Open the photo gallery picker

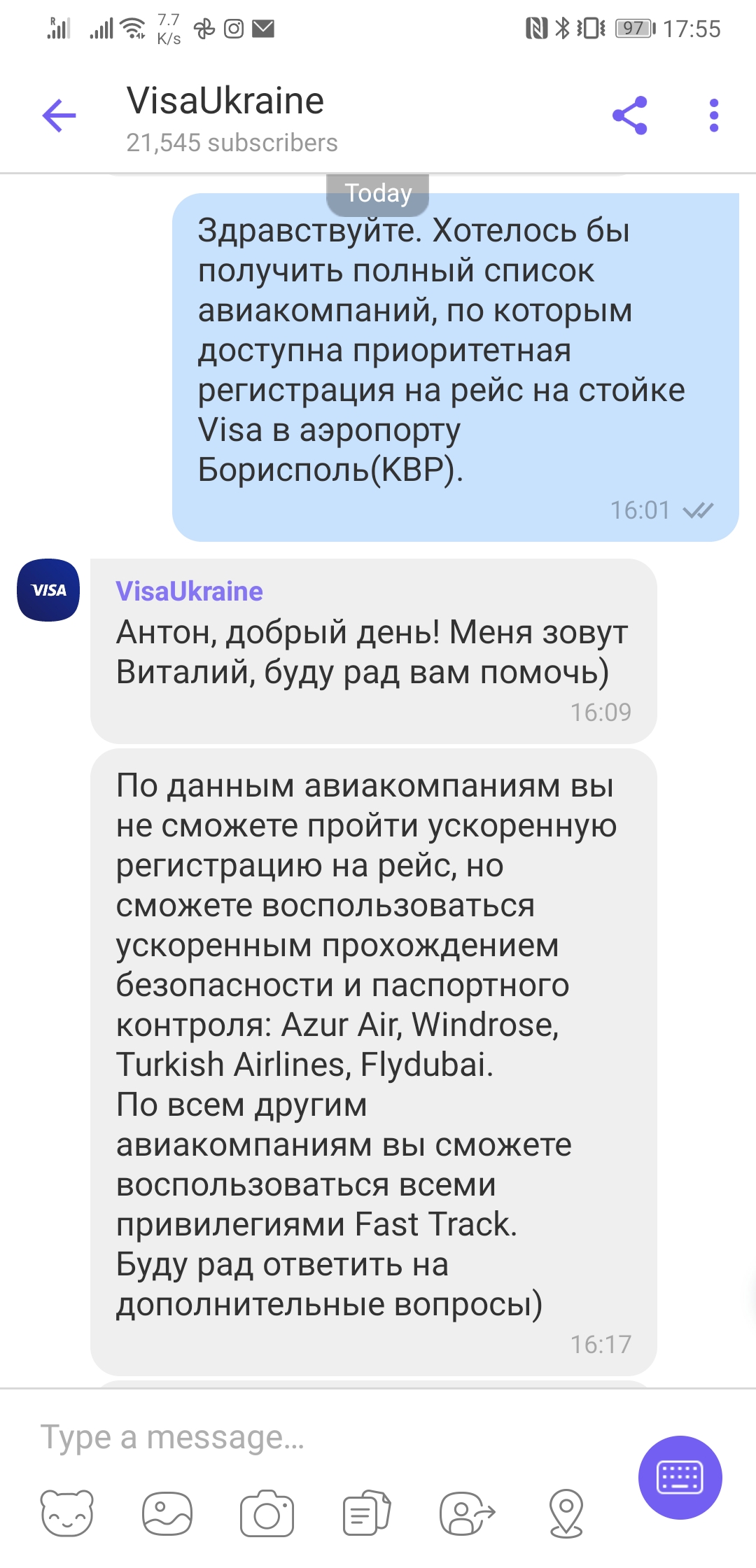tap(167, 1513)
